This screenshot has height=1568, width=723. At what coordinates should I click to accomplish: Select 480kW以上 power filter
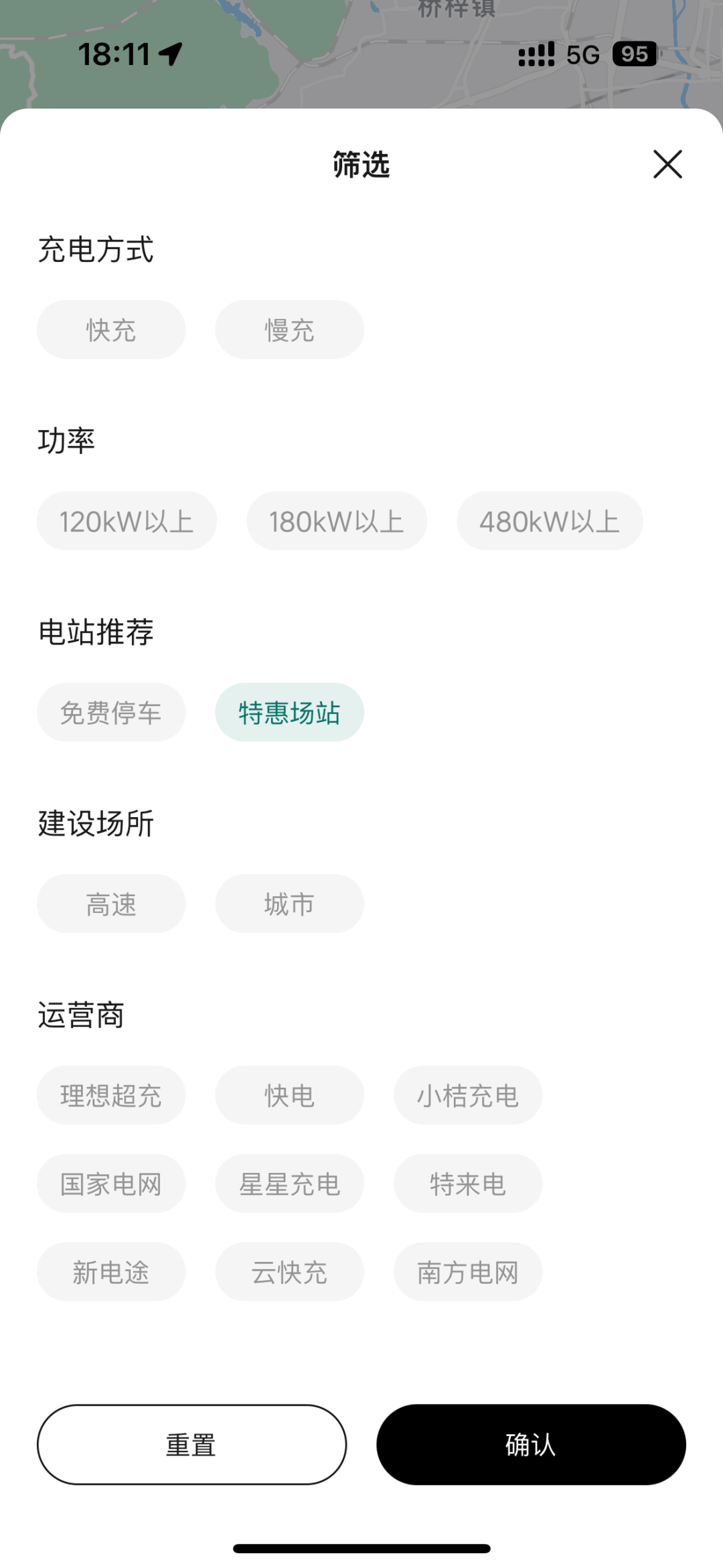click(x=550, y=521)
